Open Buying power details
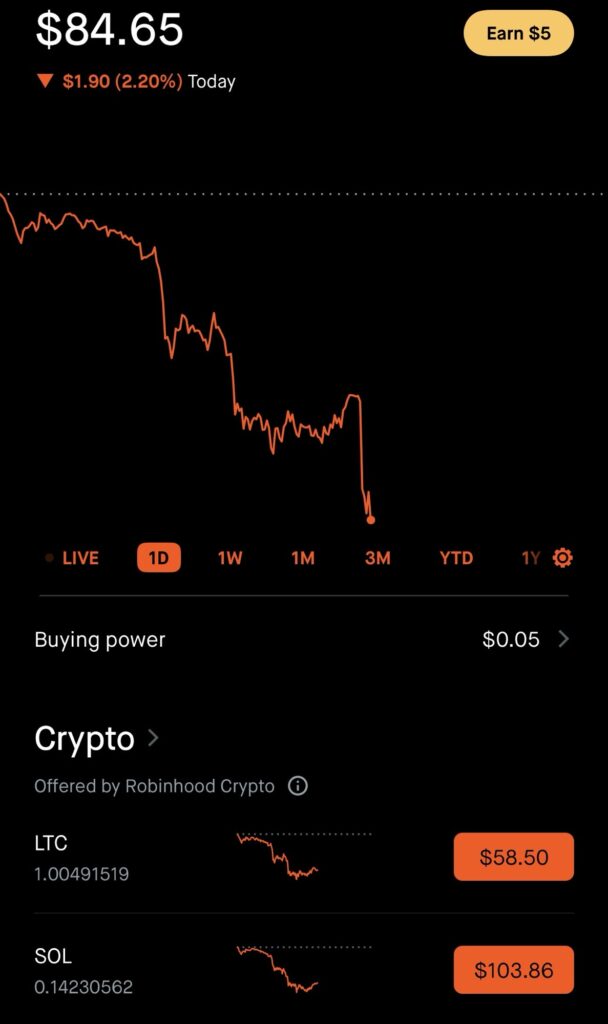The height and width of the screenshot is (1024, 608). 300,639
